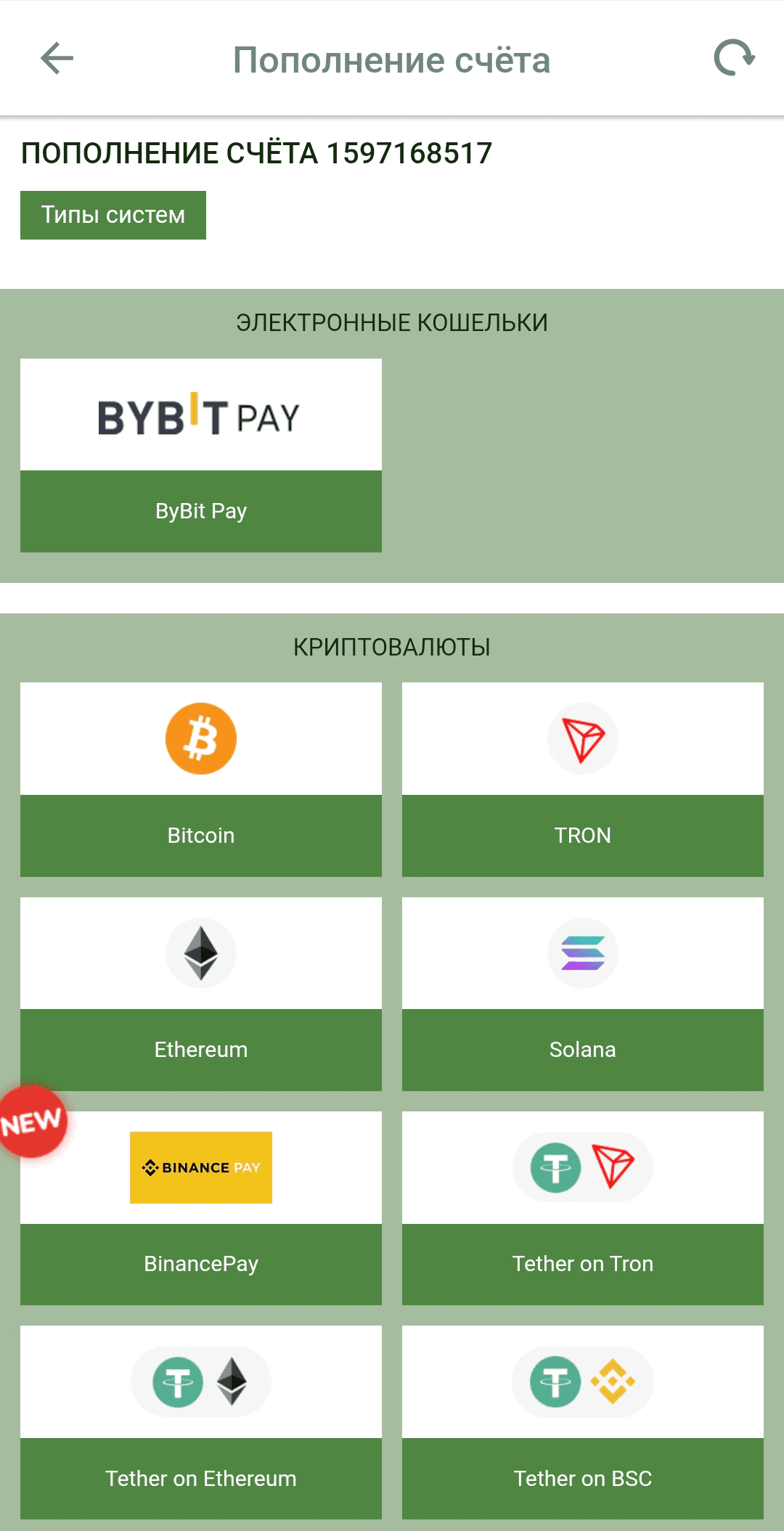Select Tether on BSC
784x1531 pixels.
(x=582, y=1421)
